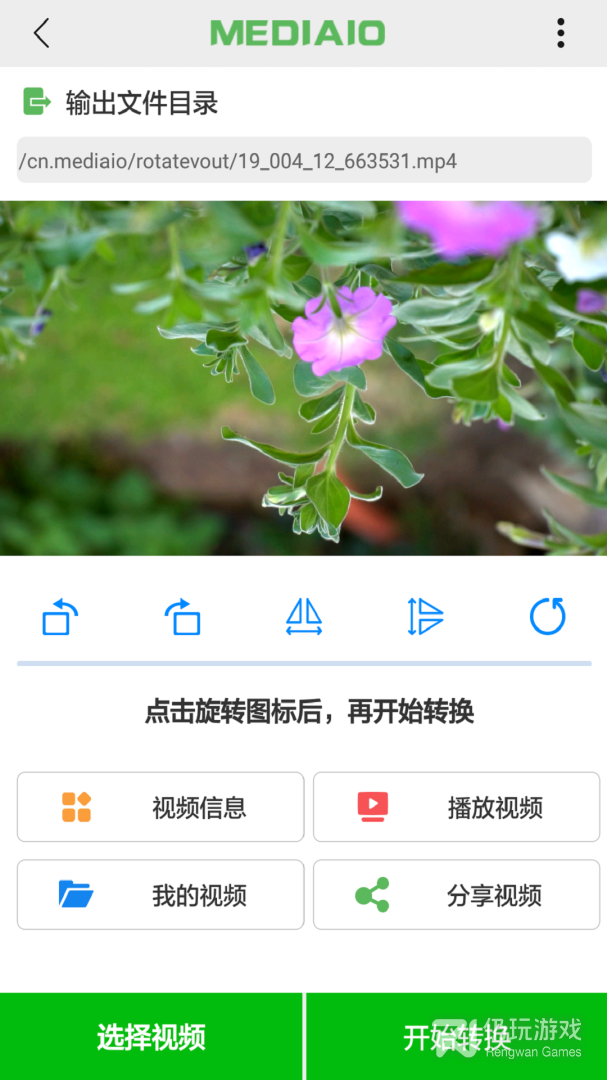
Task: Open the three-dot overflow menu
Action: pos(561,33)
